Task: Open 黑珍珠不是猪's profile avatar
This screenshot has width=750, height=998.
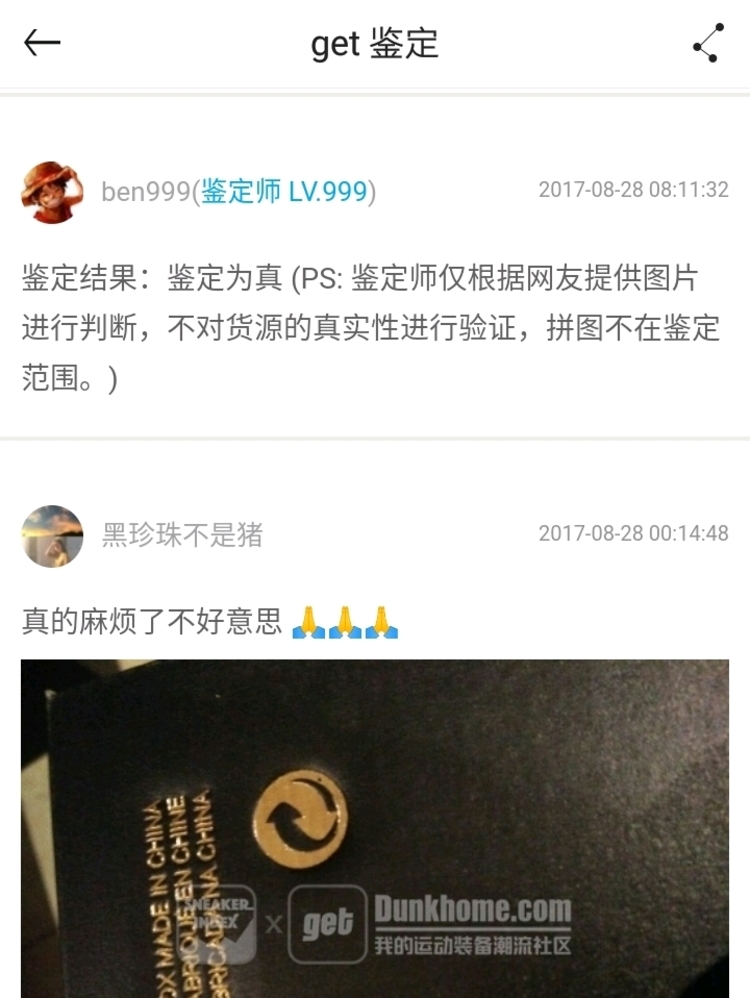Action: 52,536
